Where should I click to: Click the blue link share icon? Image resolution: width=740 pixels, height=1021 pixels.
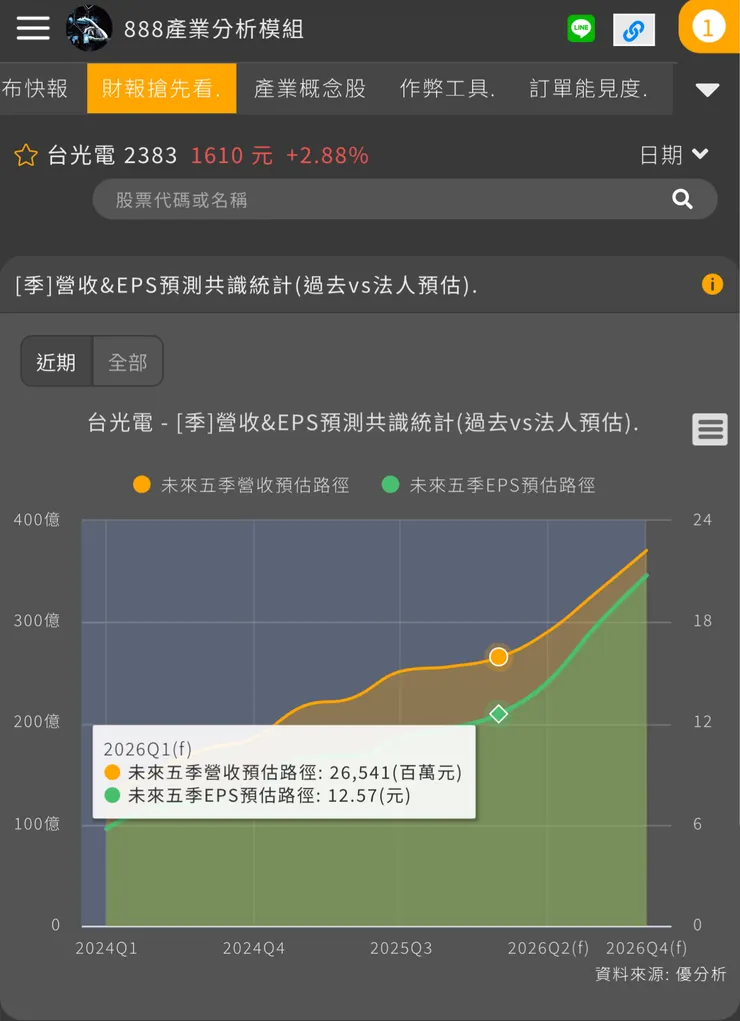(x=633, y=30)
